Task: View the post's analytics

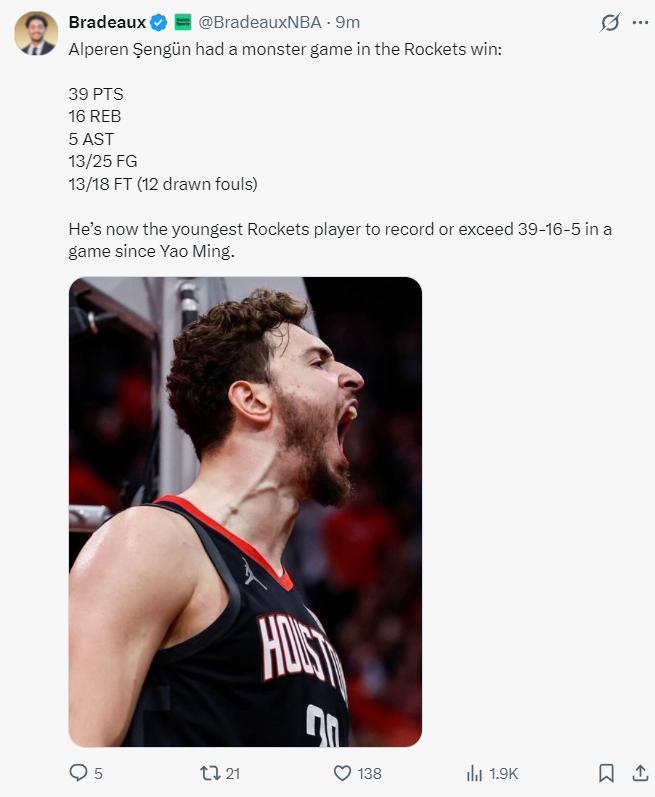Action: pyautogui.click(x=476, y=773)
